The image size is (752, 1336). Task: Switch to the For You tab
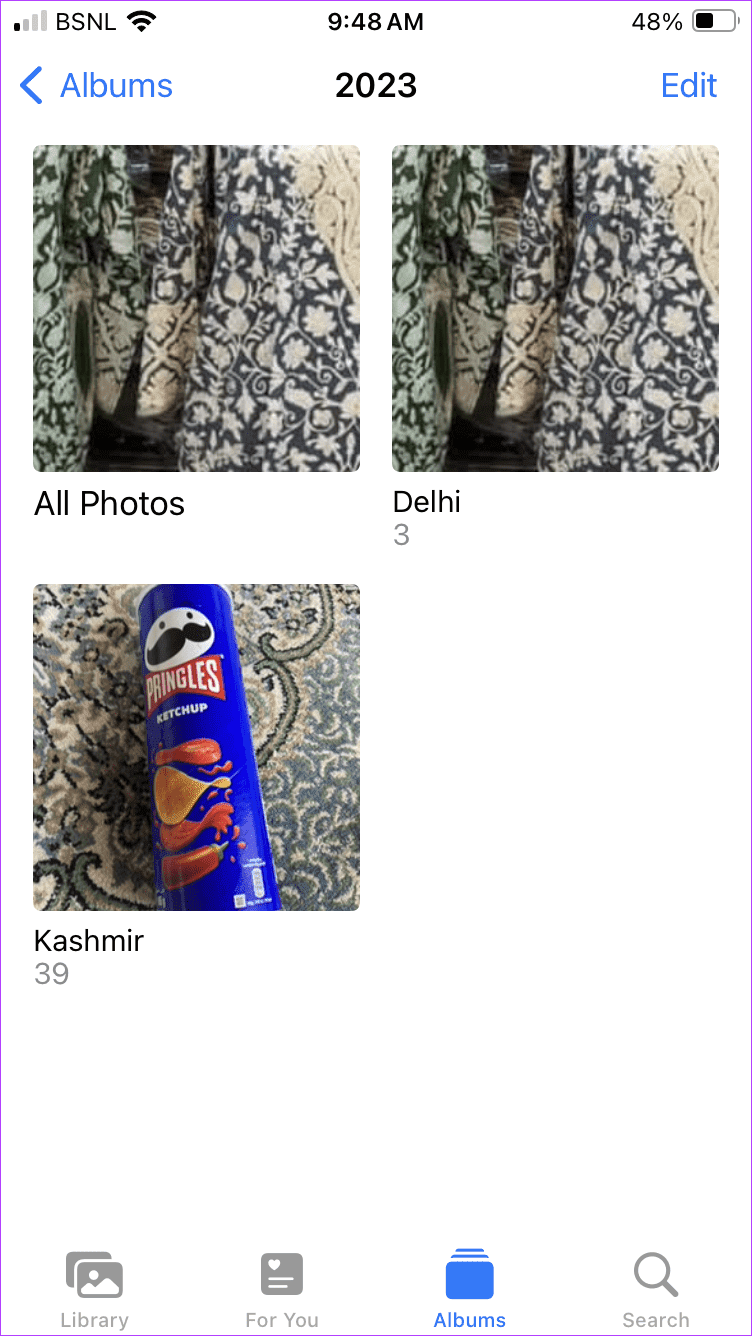(x=282, y=1288)
